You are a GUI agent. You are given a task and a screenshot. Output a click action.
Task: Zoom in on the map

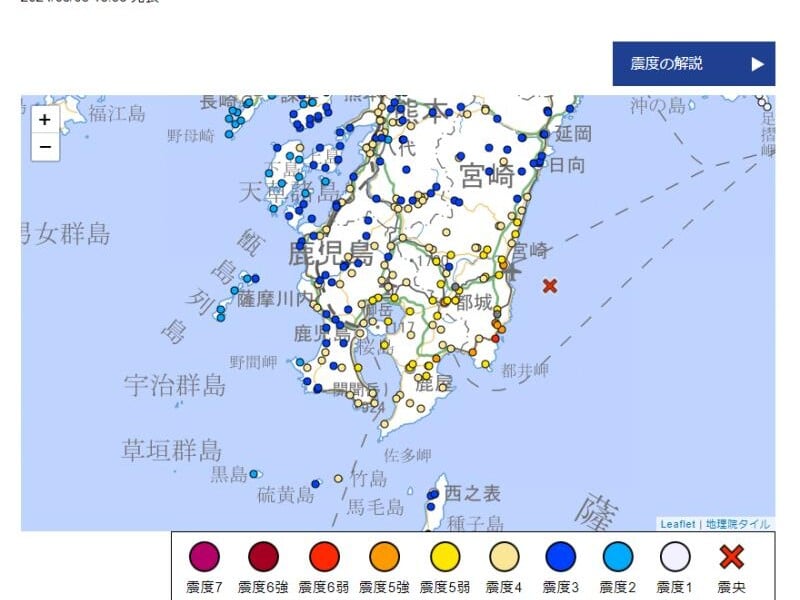click(45, 120)
